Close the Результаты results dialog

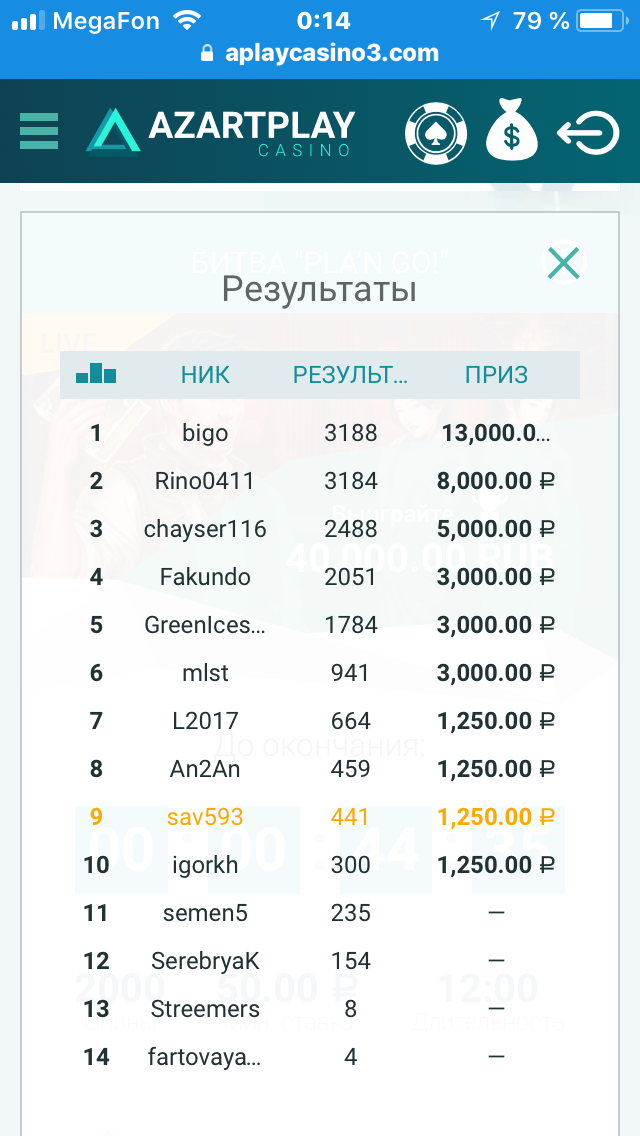coord(564,264)
